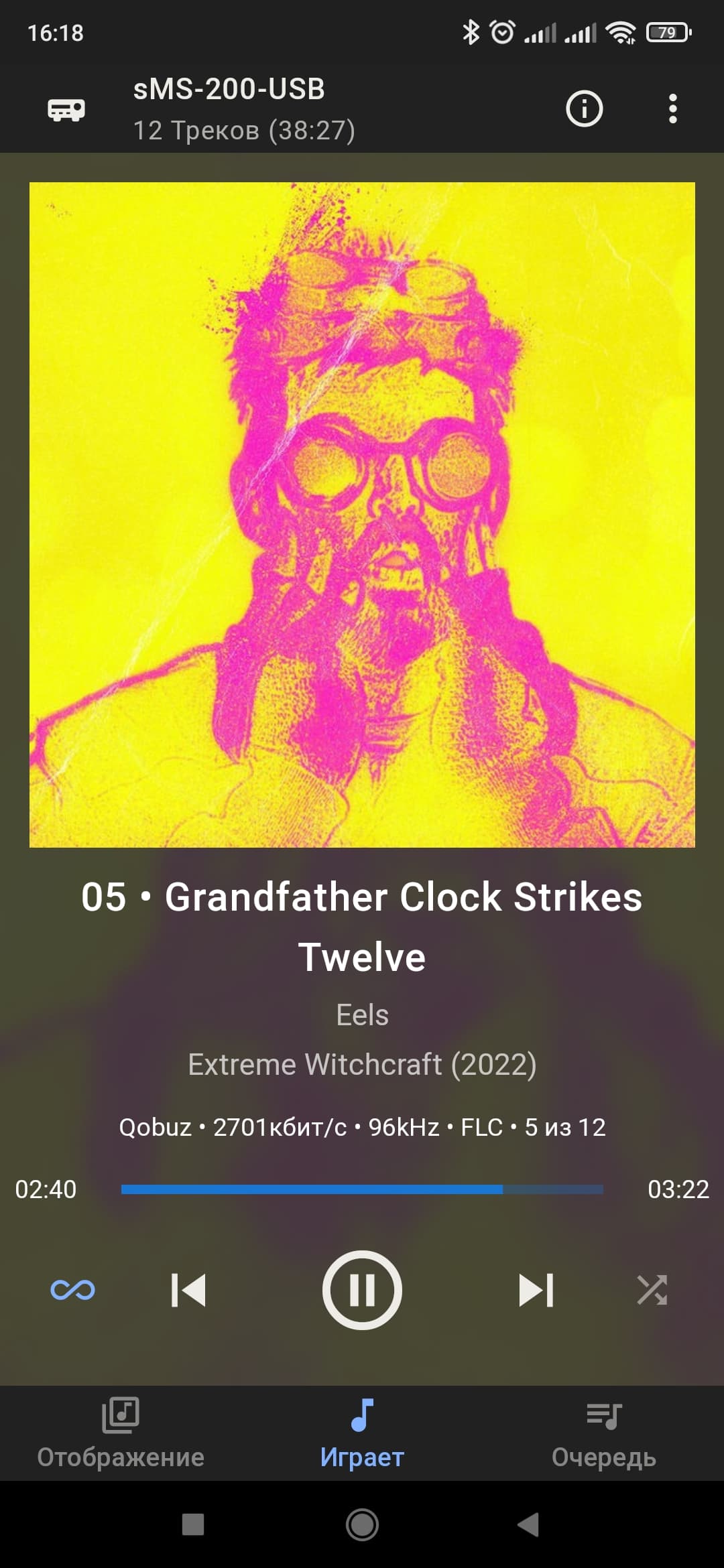Viewport: 724px width, 1568px height.
Task: Go back using the system back button
Action: point(529,1524)
